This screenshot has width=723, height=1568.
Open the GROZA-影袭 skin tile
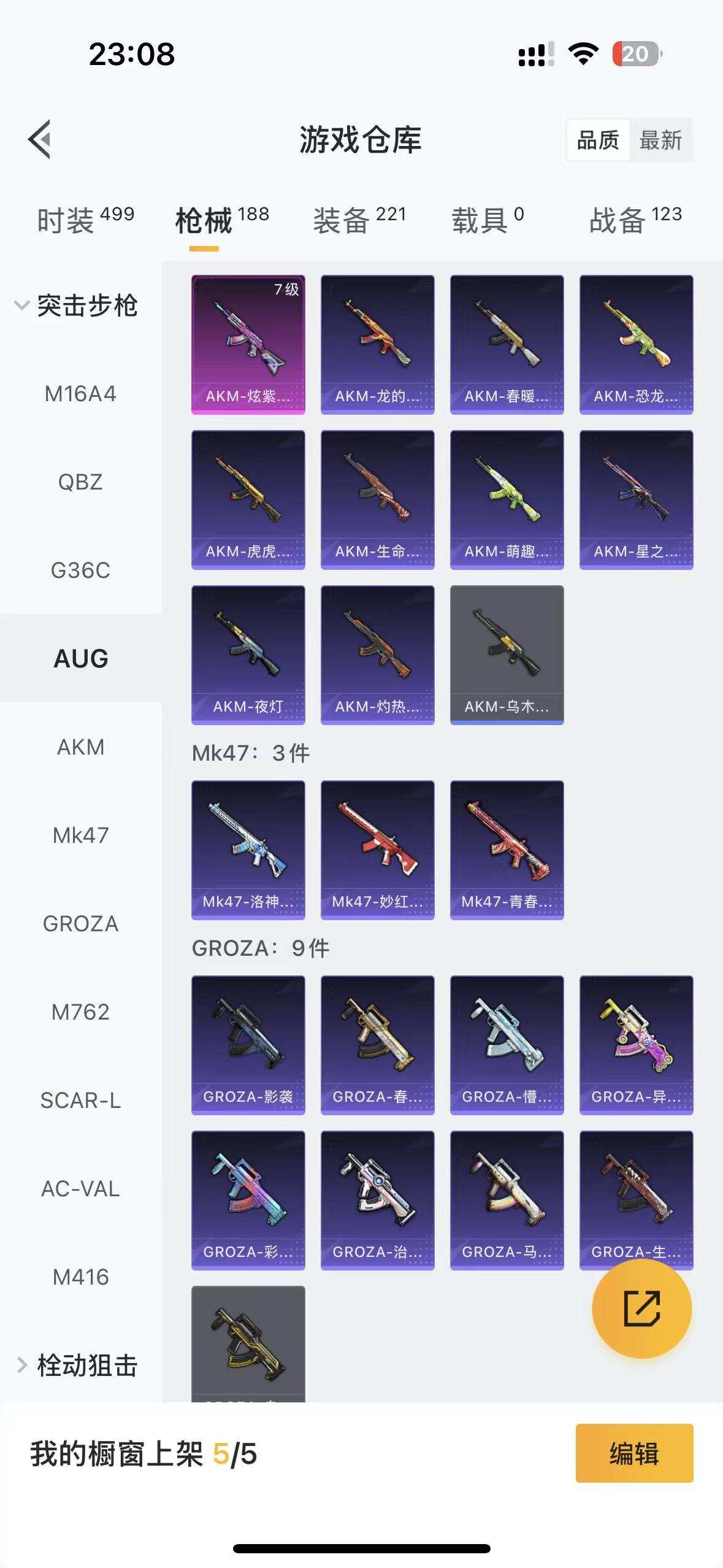248,1045
